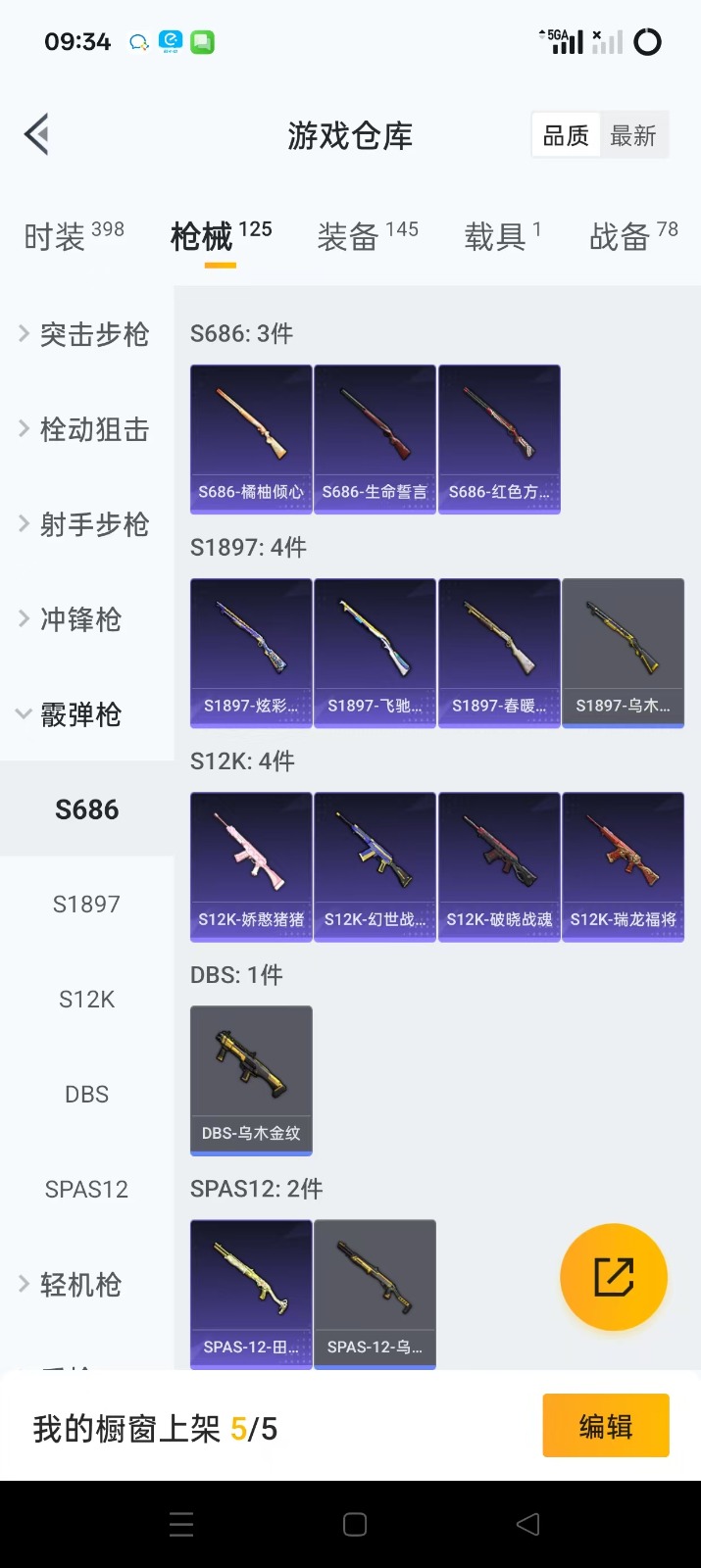Expand the 轻机枪 category
701x1568 pixels.
(x=86, y=1284)
